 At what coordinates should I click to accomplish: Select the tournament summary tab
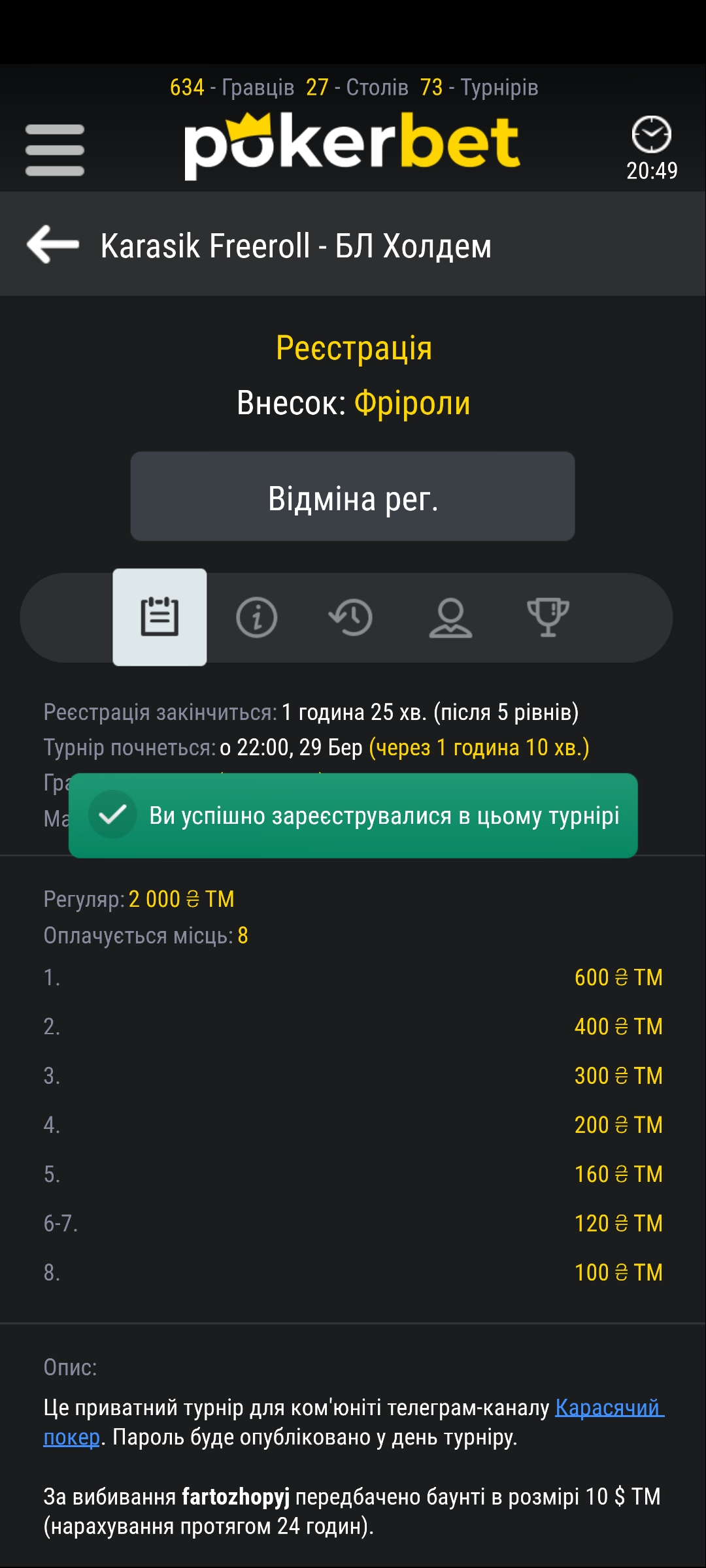160,617
